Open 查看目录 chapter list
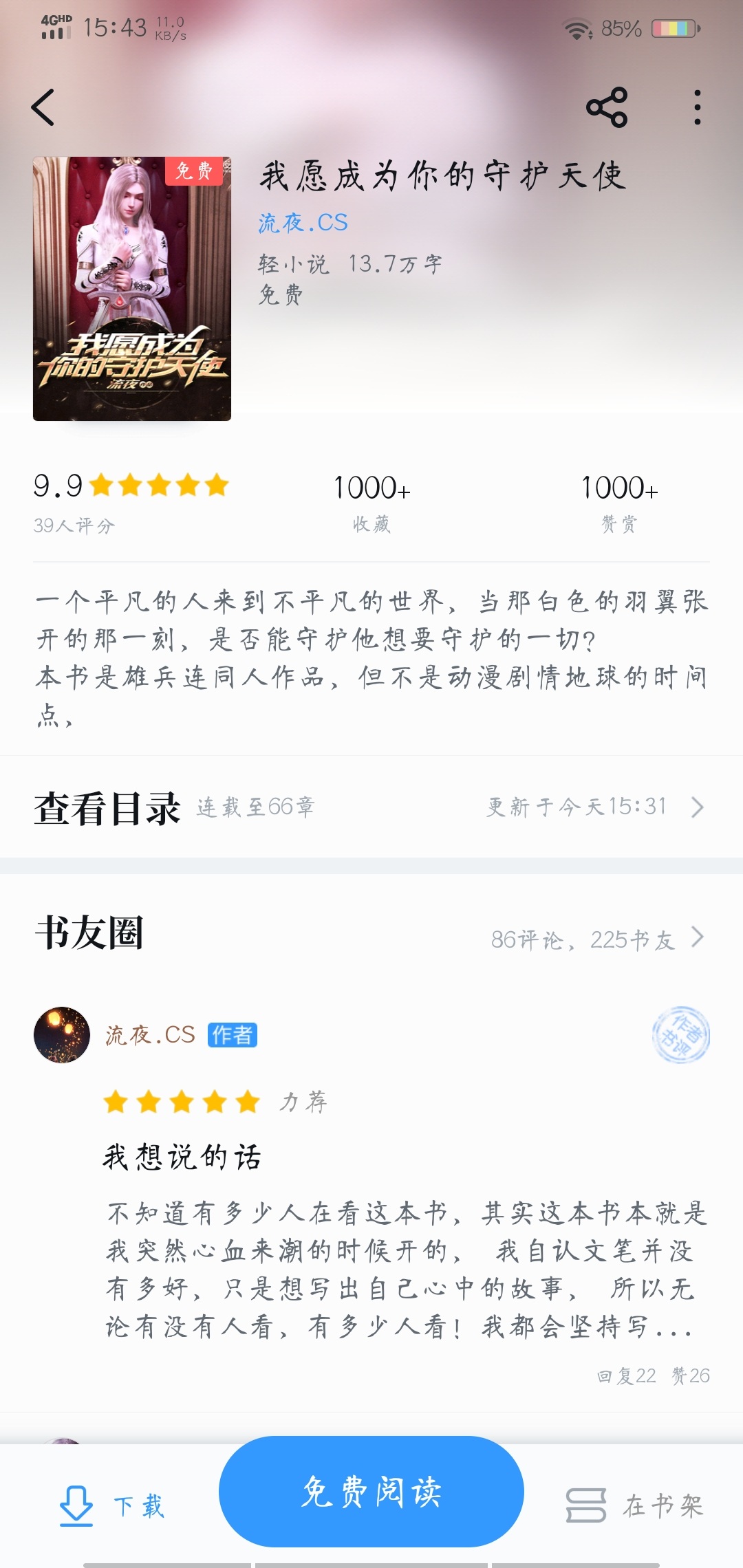 coord(371,807)
